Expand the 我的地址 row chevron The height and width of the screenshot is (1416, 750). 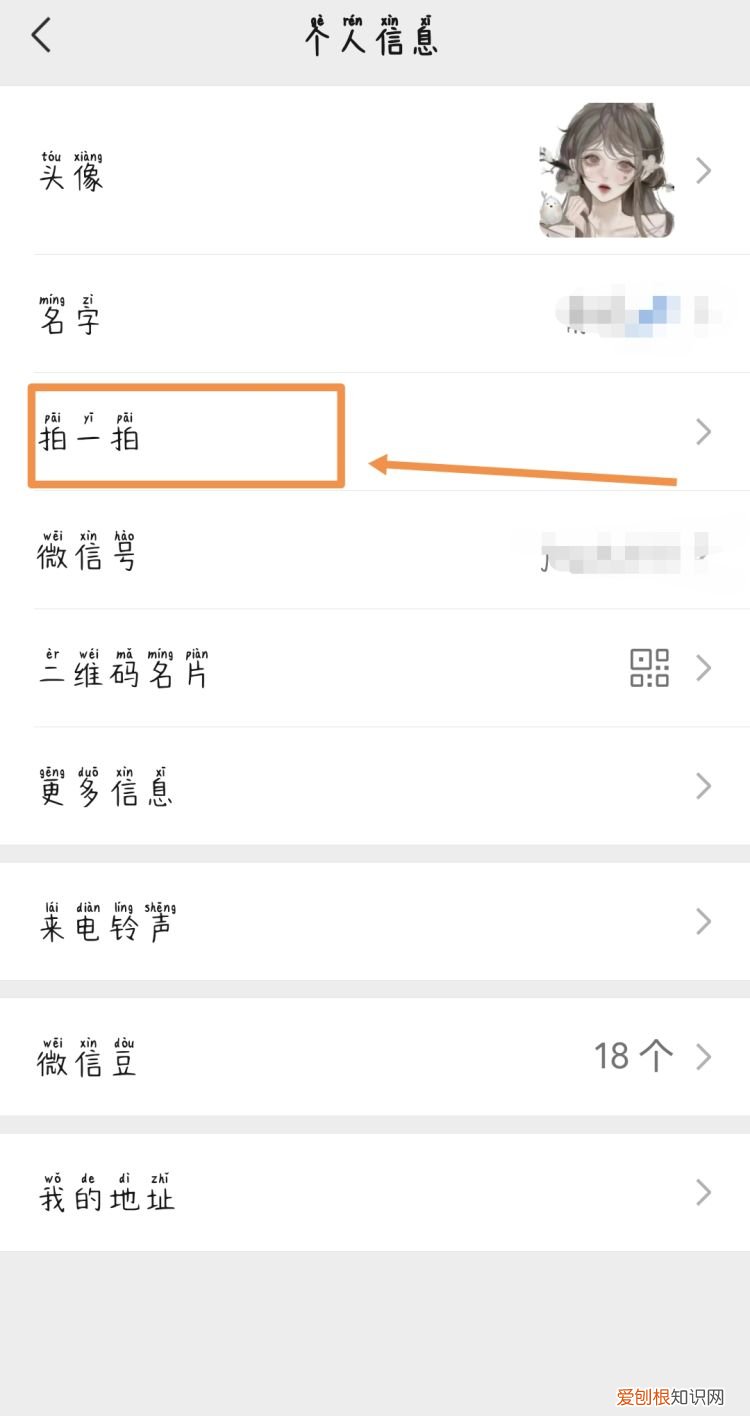(703, 1193)
